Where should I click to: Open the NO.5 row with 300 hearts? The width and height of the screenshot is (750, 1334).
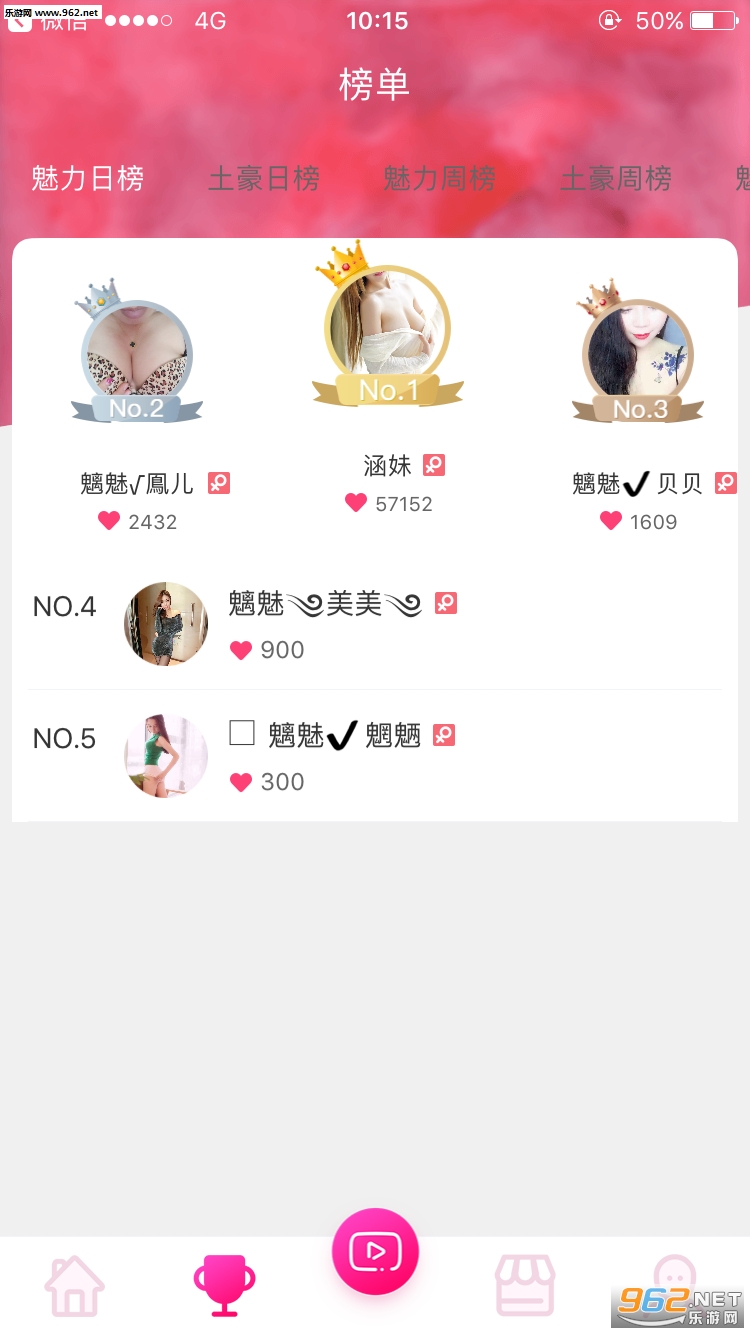click(x=375, y=757)
